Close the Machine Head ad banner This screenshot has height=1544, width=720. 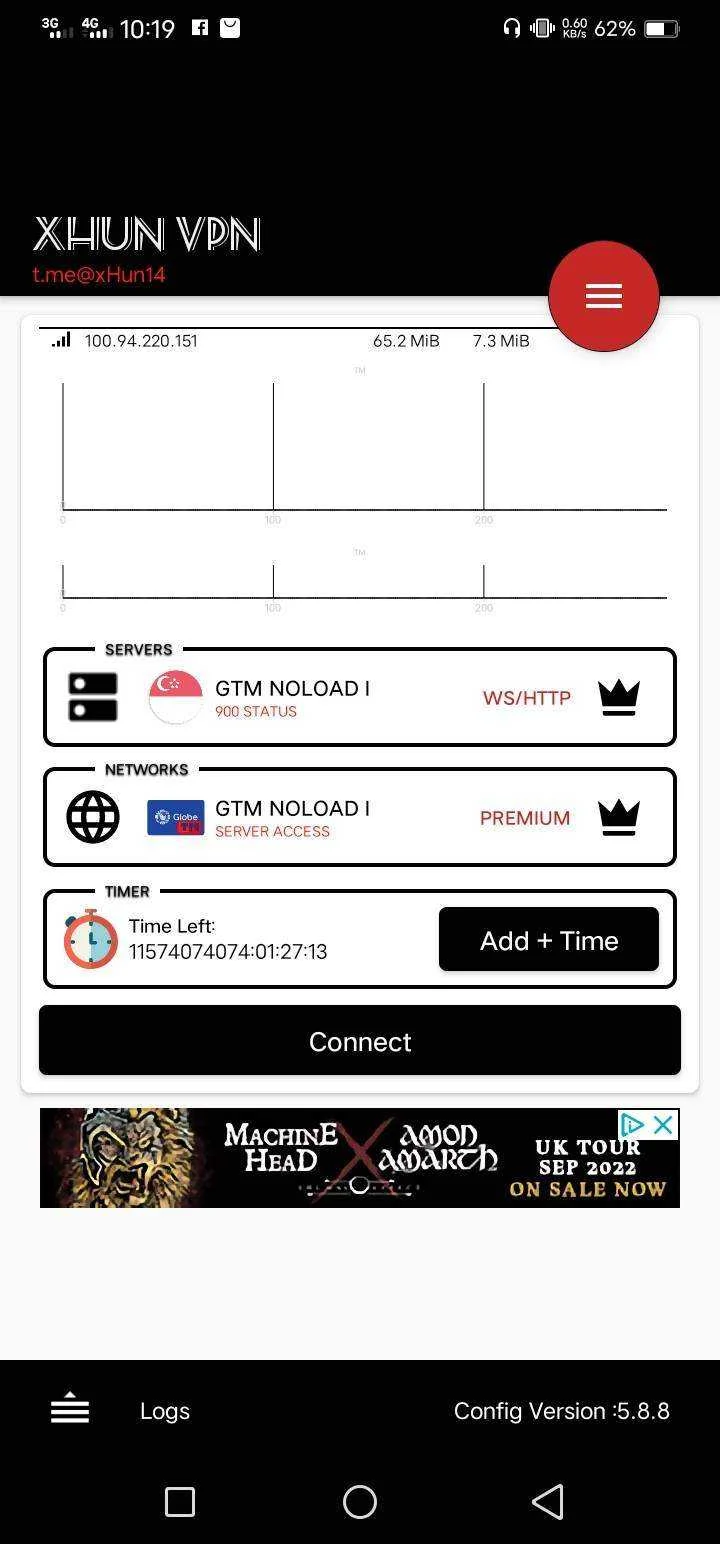(663, 1125)
